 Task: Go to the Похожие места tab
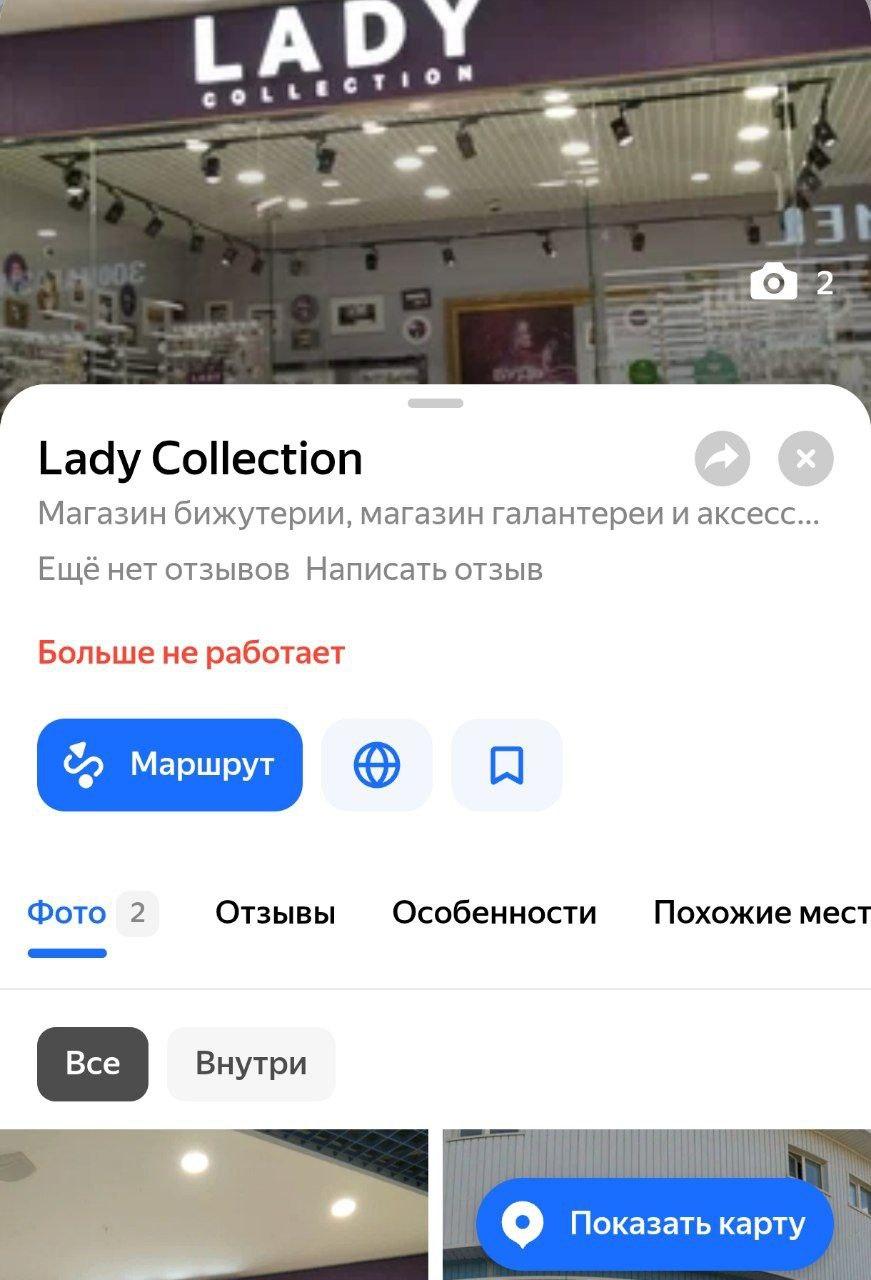[760, 912]
